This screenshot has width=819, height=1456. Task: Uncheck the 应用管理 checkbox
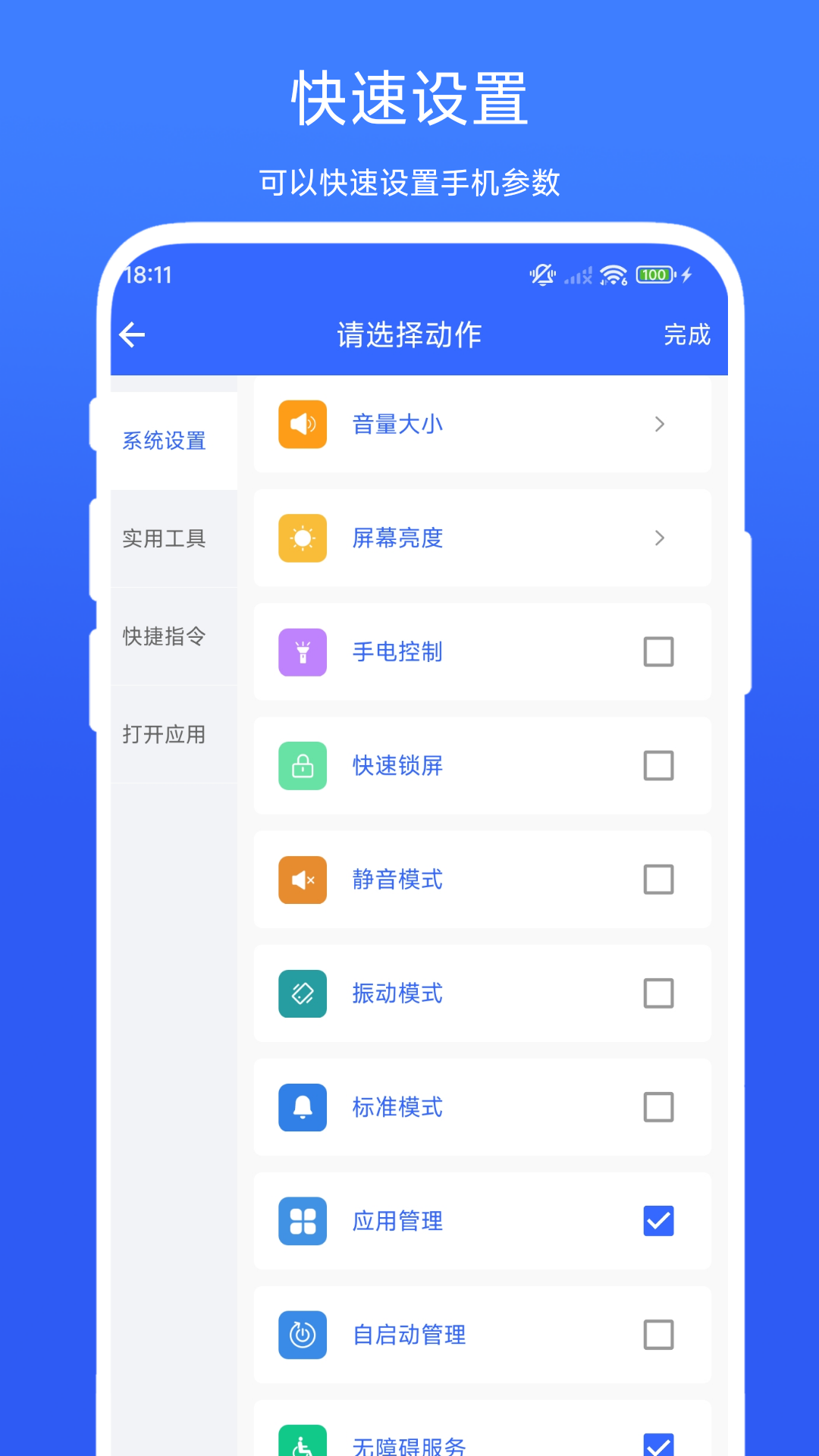(x=658, y=1222)
